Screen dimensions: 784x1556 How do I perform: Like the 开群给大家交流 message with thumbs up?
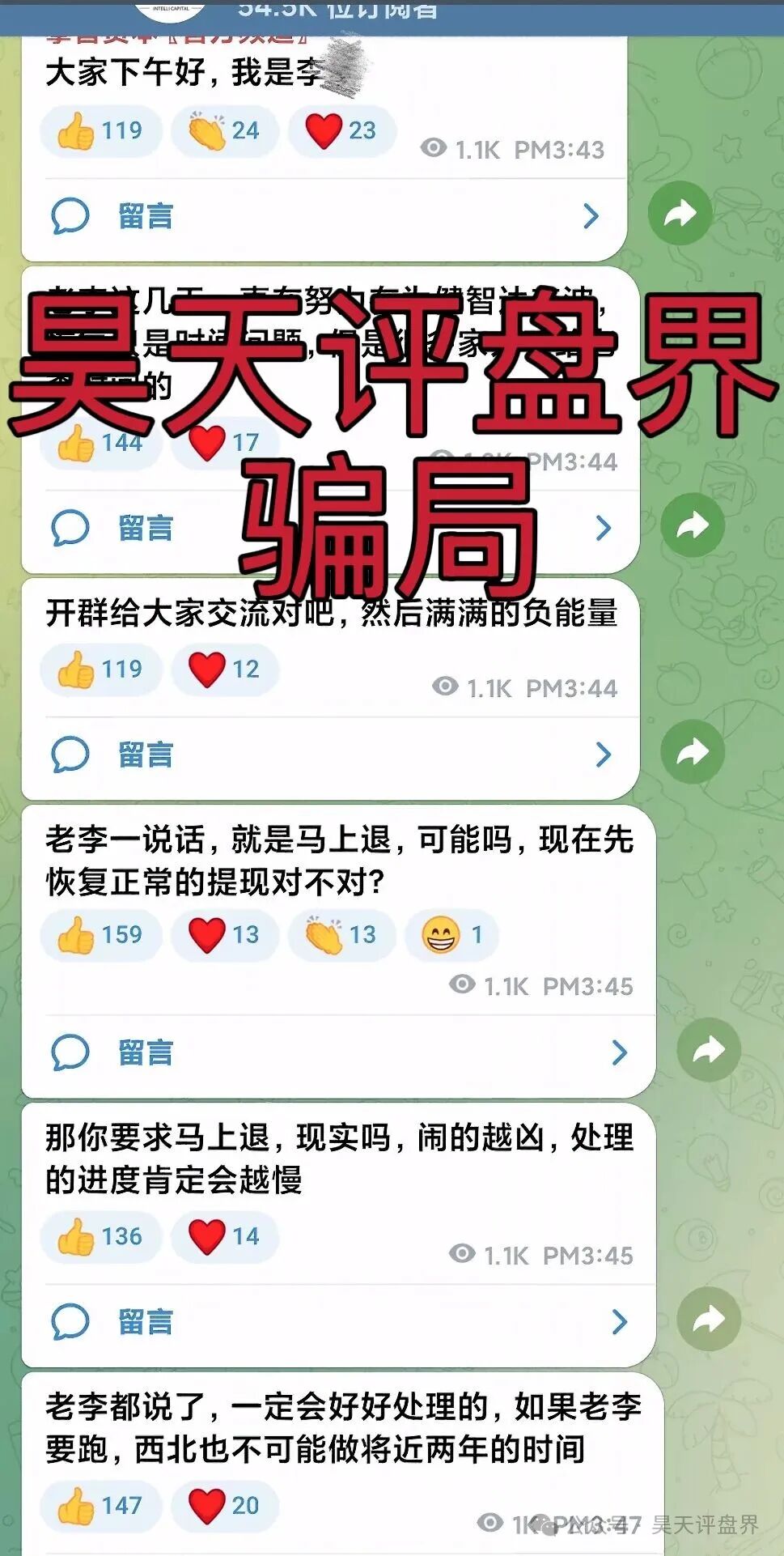coord(100,670)
